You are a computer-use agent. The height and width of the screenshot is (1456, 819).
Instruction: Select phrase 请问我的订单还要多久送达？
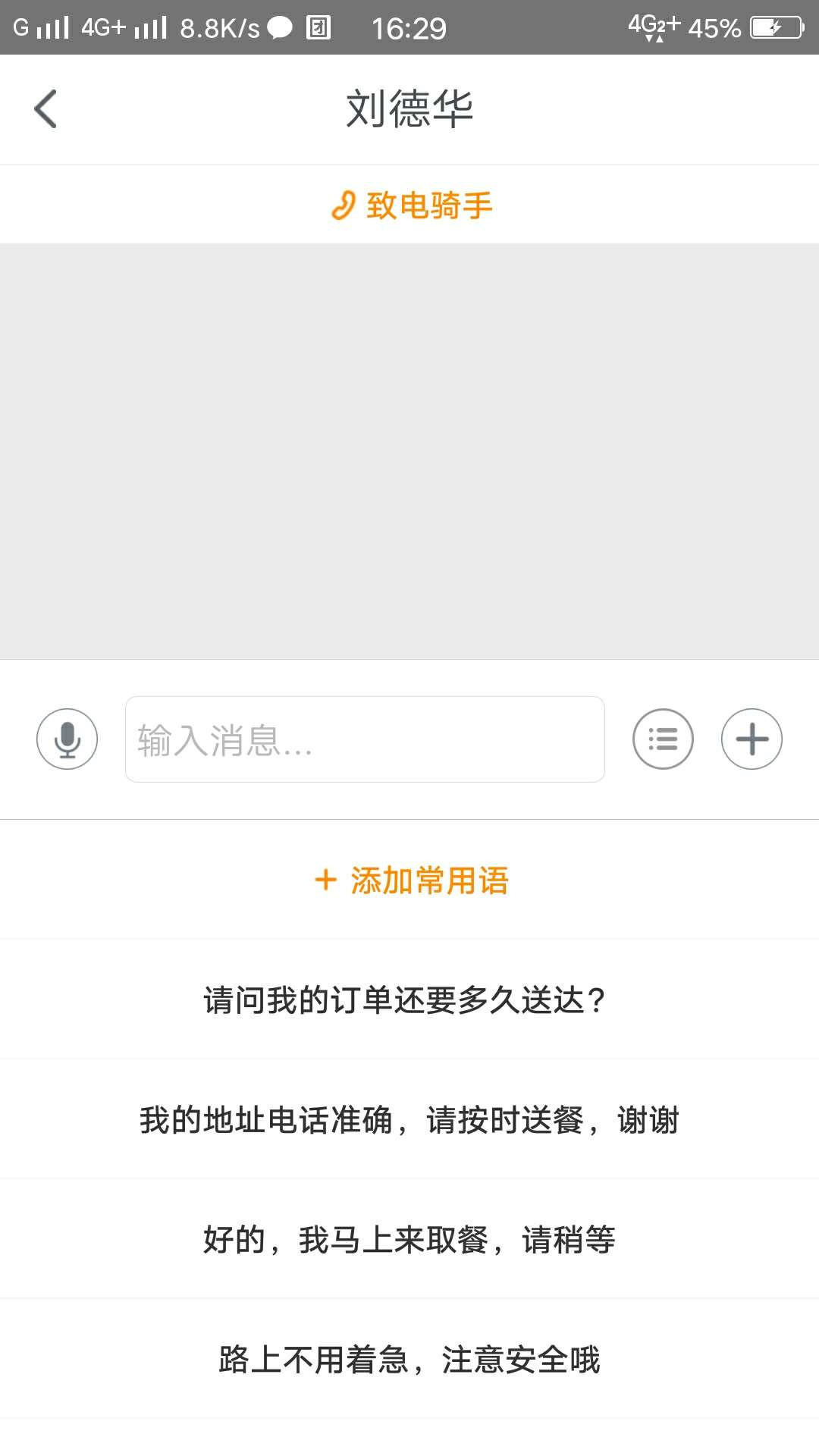[x=409, y=999]
